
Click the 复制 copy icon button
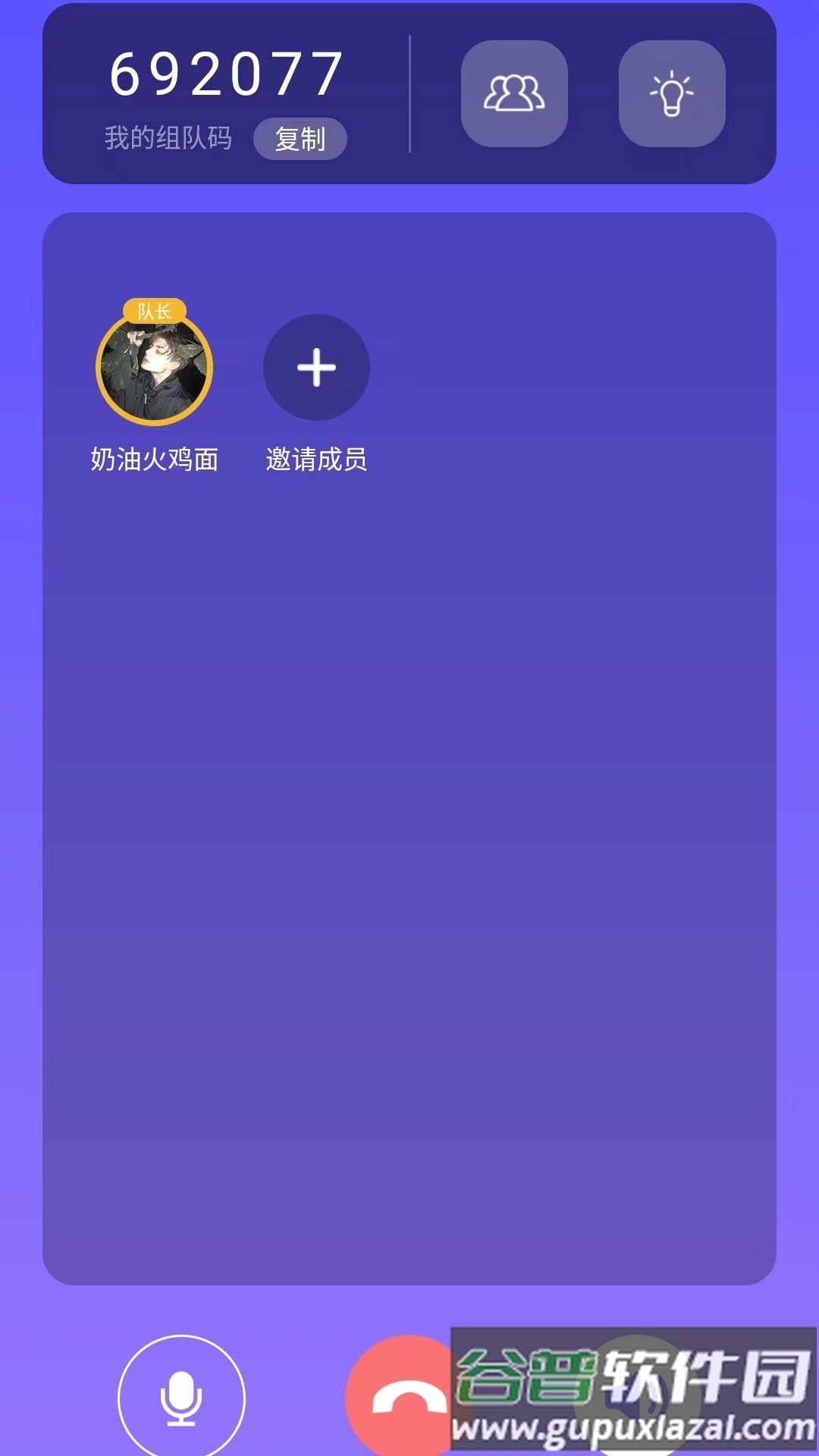coord(300,140)
